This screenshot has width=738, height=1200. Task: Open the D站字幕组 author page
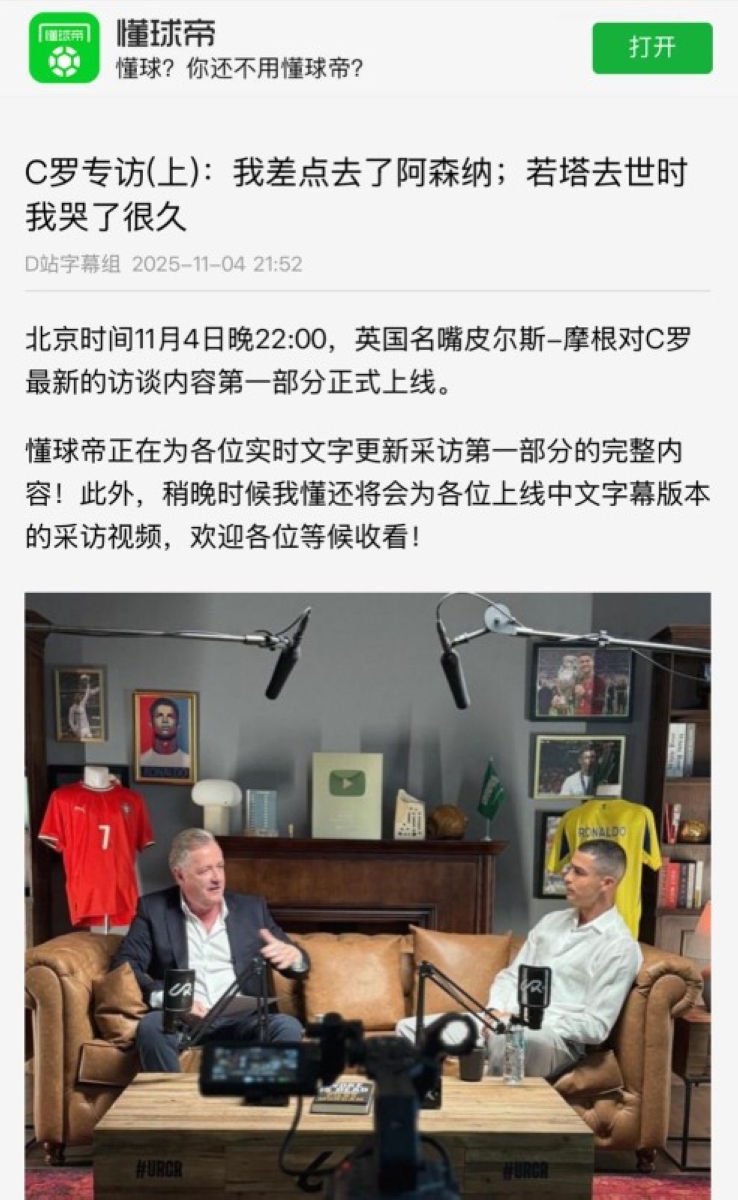click(72, 264)
